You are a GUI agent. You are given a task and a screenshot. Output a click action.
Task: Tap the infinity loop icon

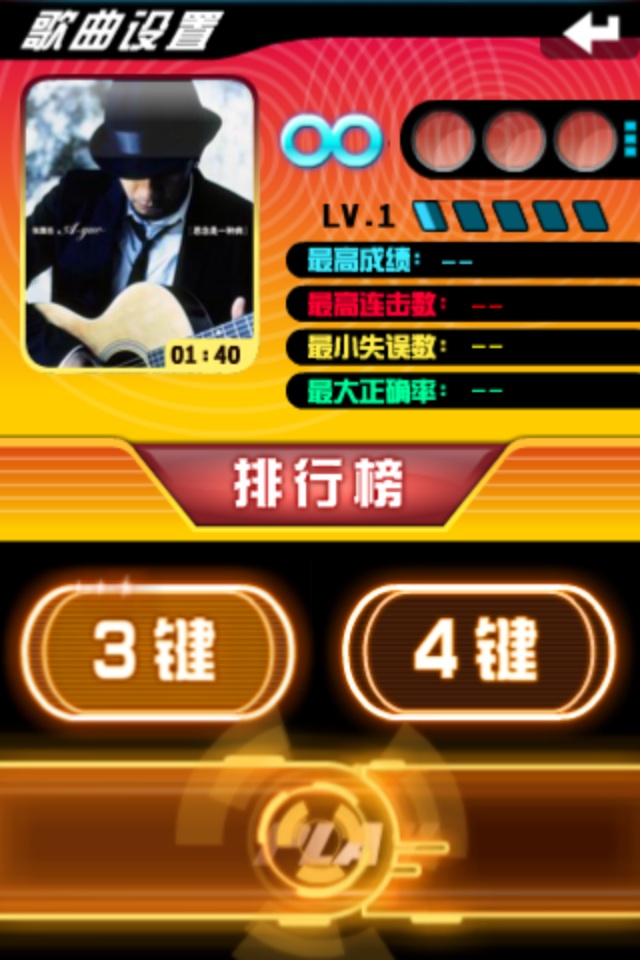point(331,140)
